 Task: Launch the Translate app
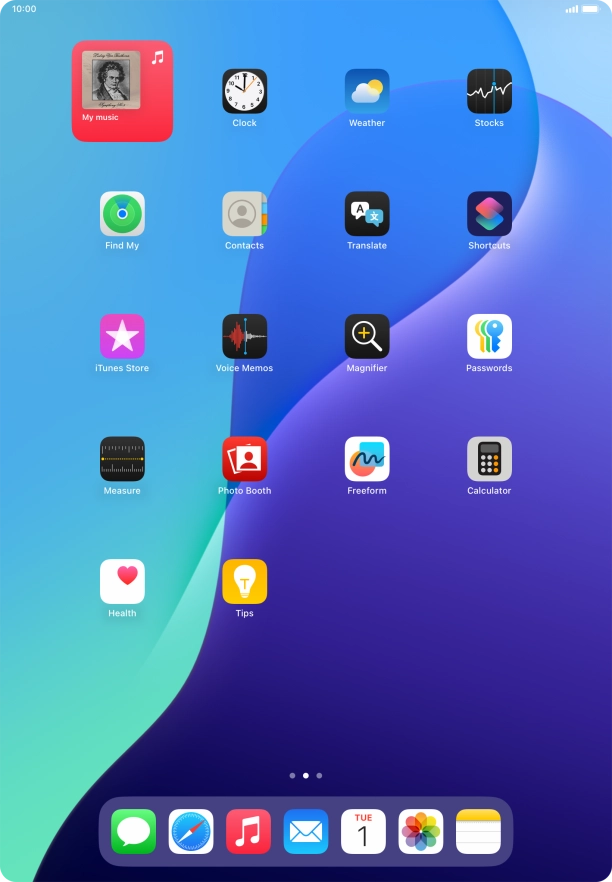click(x=367, y=214)
